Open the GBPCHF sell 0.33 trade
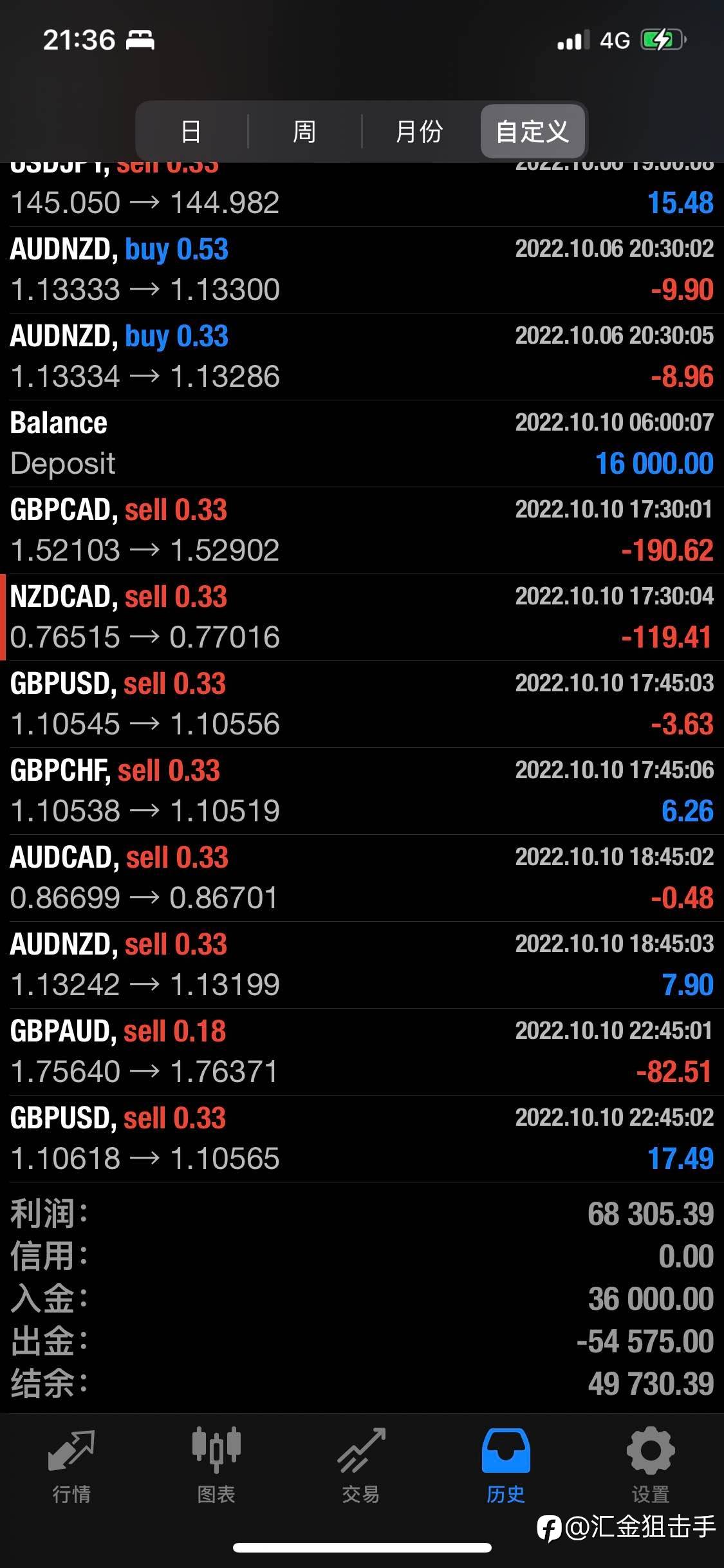724x1568 pixels. [x=362, y=791]
